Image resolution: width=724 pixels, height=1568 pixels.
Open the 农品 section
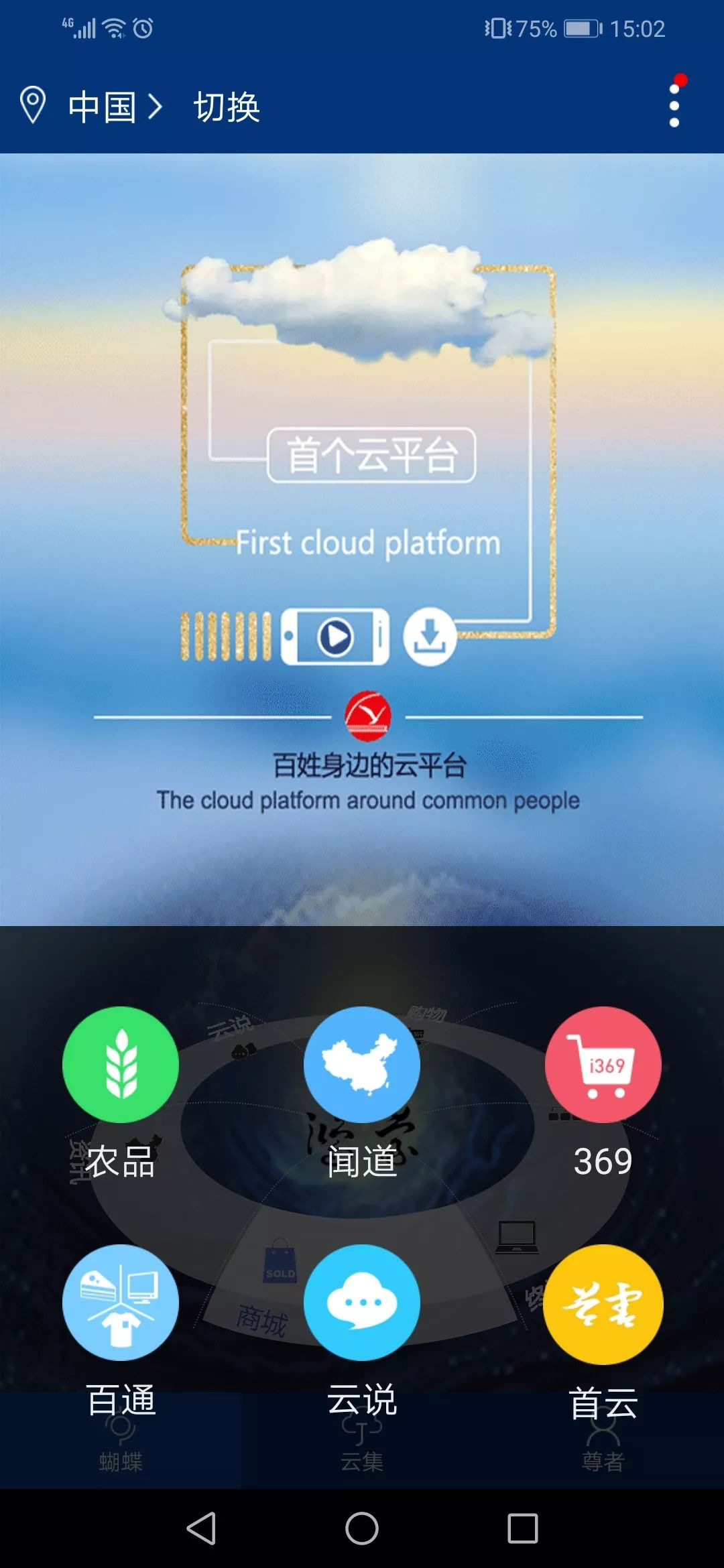[121, 1065]
